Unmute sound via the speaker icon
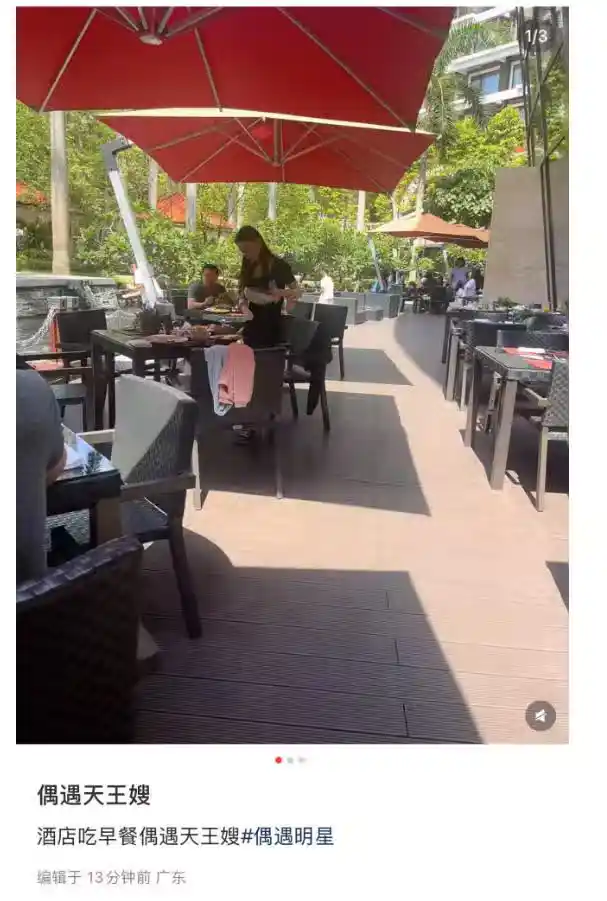The height and width of the screenshot is (901, 607). point(540,715)
